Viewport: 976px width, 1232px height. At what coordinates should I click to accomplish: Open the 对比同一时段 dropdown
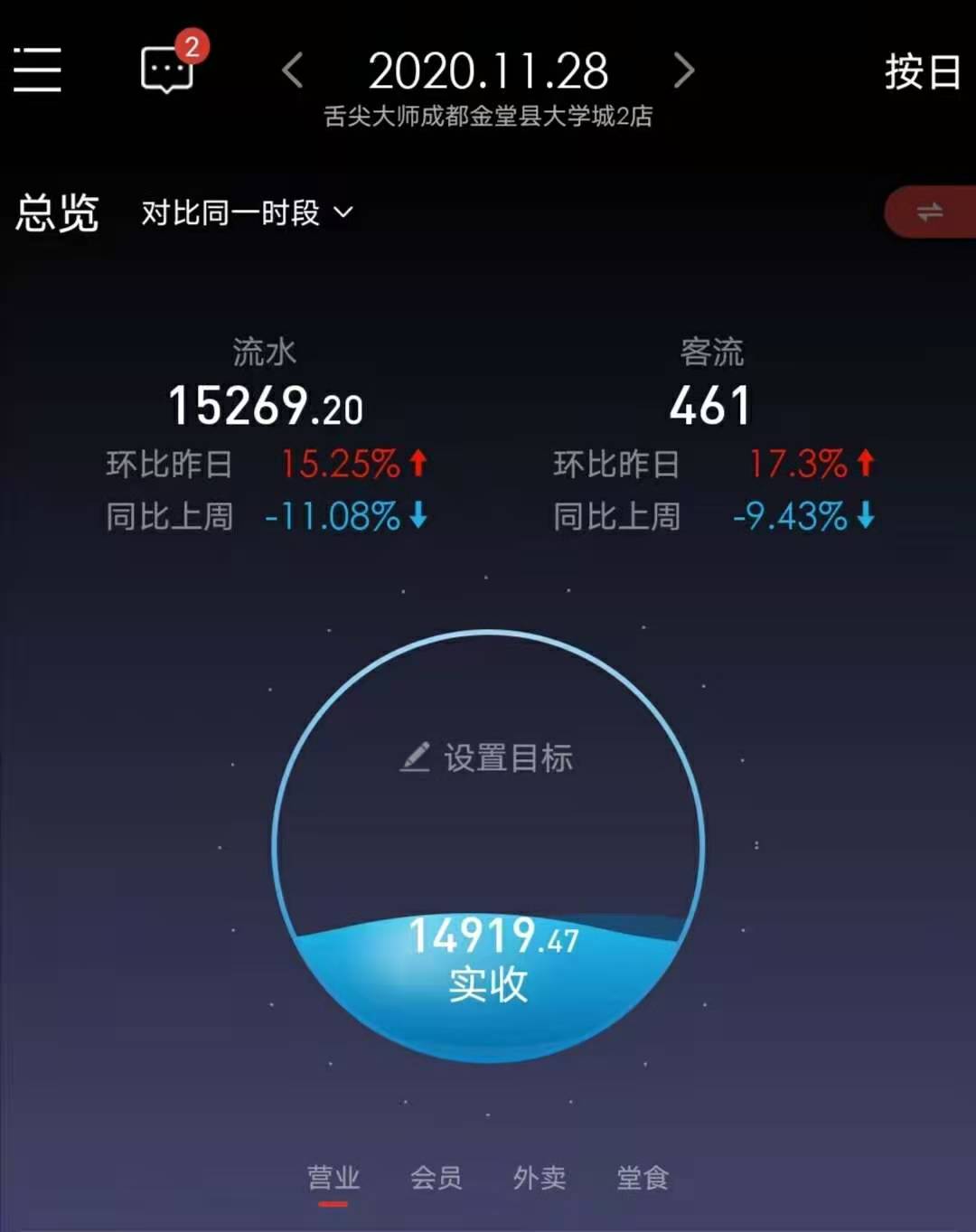point(226,212)
